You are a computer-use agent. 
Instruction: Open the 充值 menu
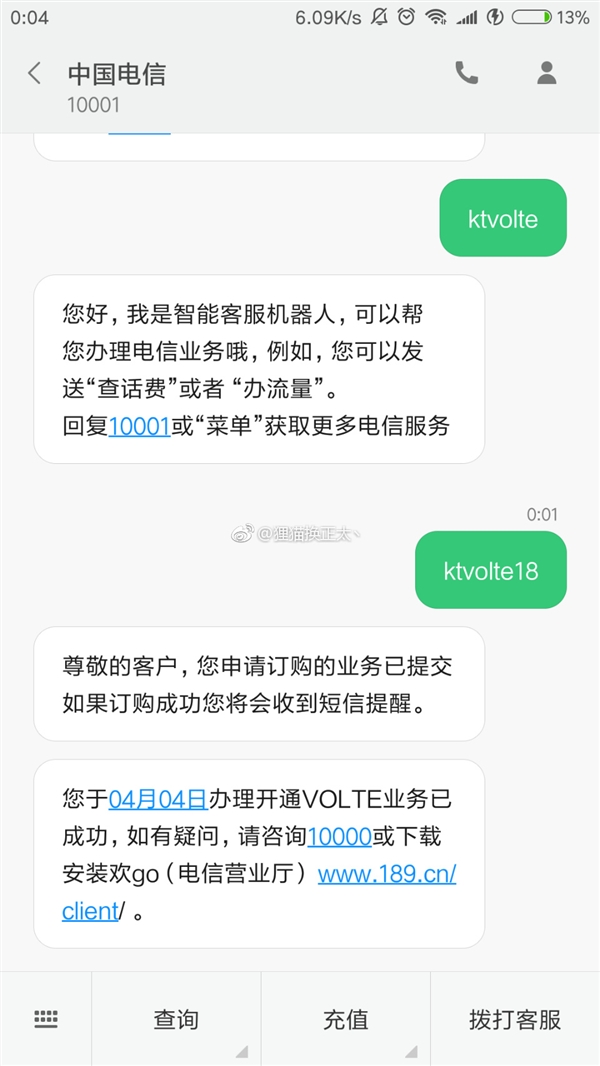point(346,1019)
